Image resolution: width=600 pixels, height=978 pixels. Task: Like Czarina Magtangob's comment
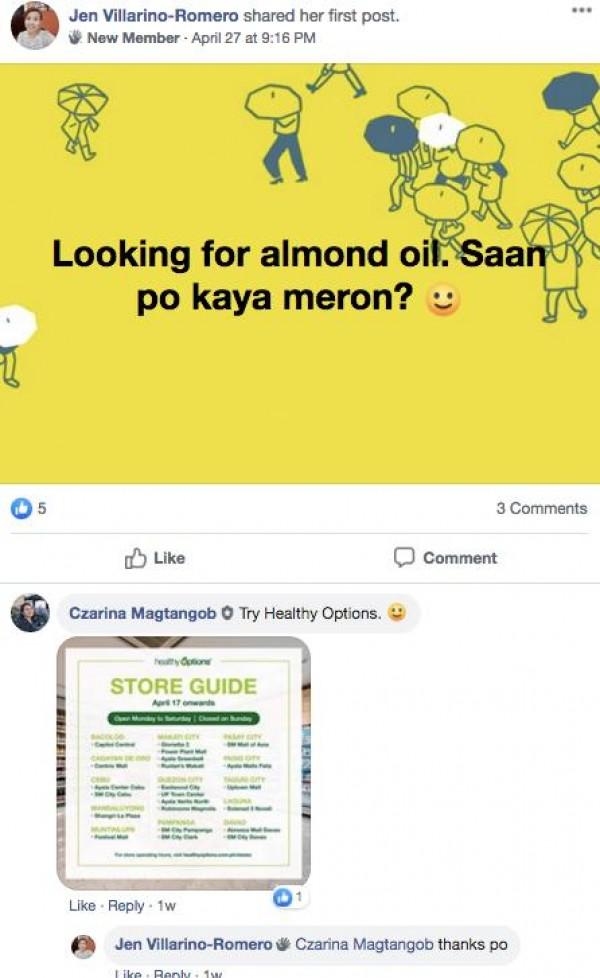tap(81, 906)
